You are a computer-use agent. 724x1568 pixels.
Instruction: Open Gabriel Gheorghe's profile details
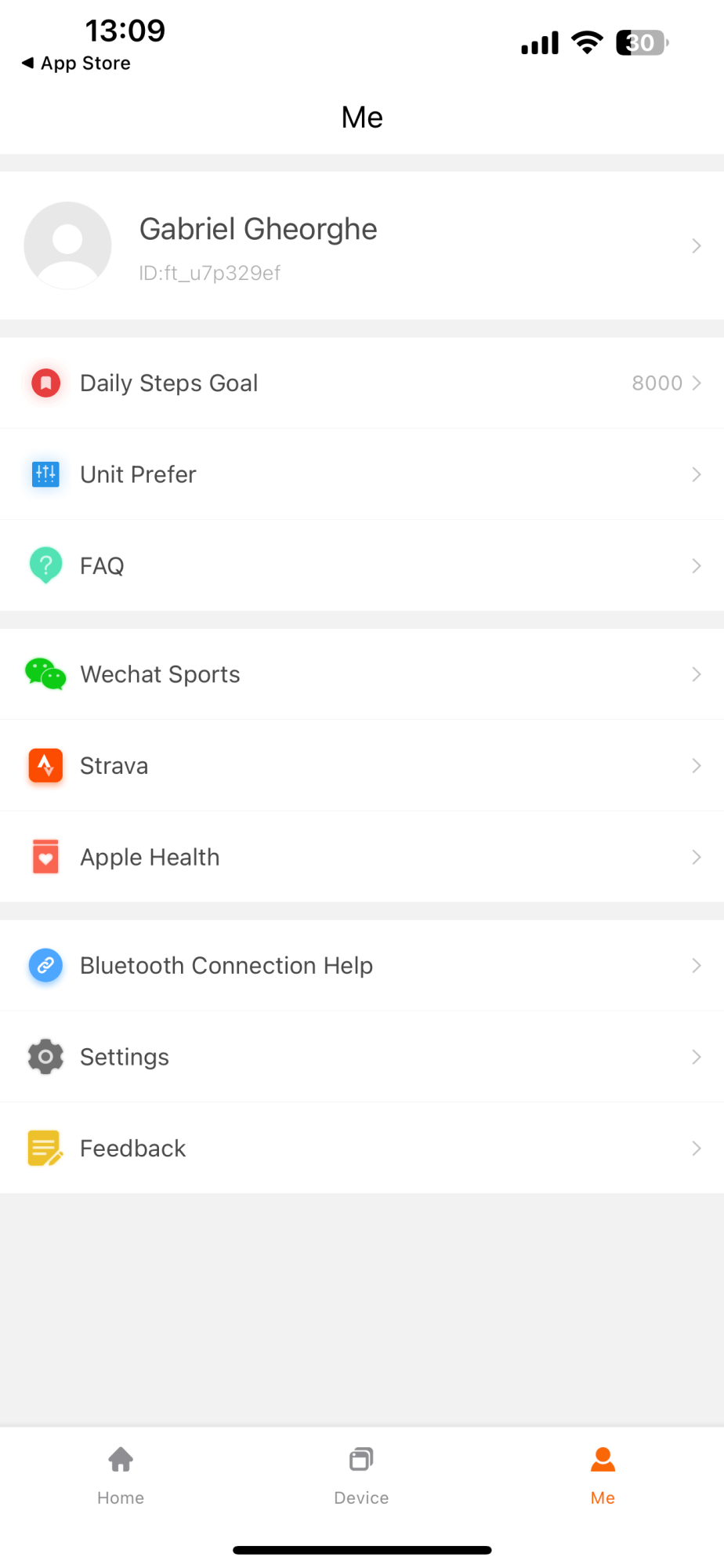point(360,245)
